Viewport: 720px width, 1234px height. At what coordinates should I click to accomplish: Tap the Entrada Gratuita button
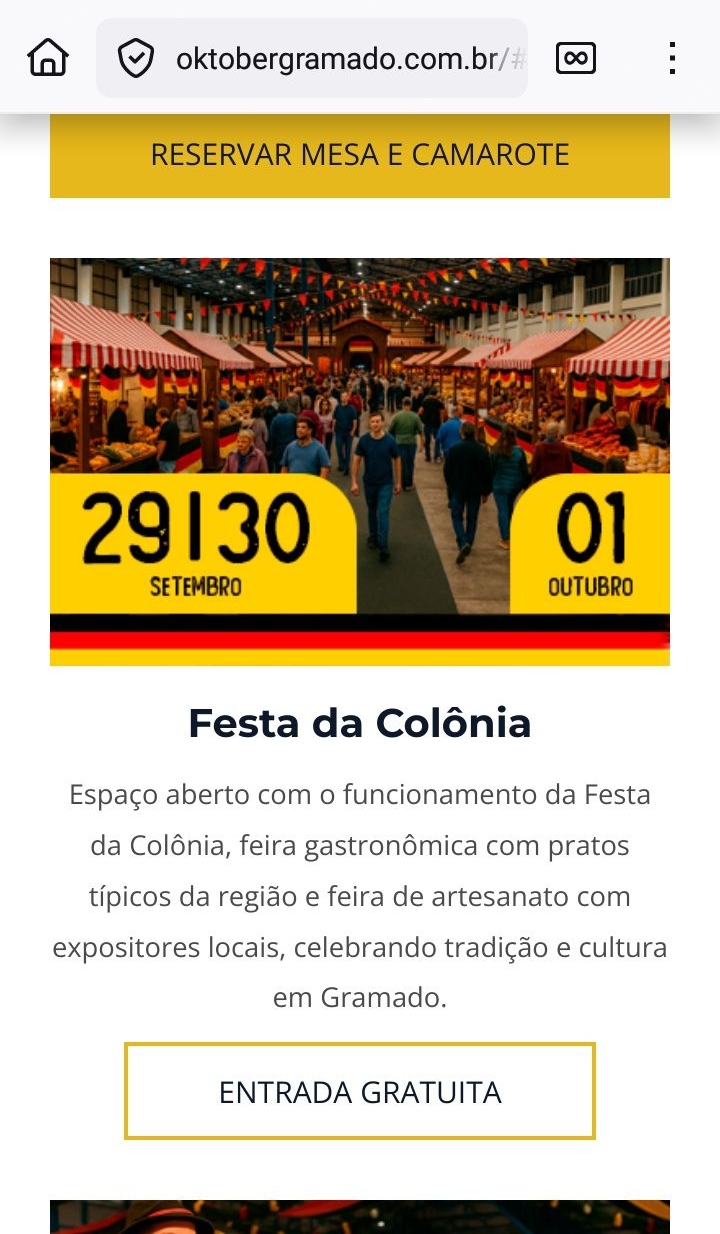pyautogui.click(x=360, y=1092)
